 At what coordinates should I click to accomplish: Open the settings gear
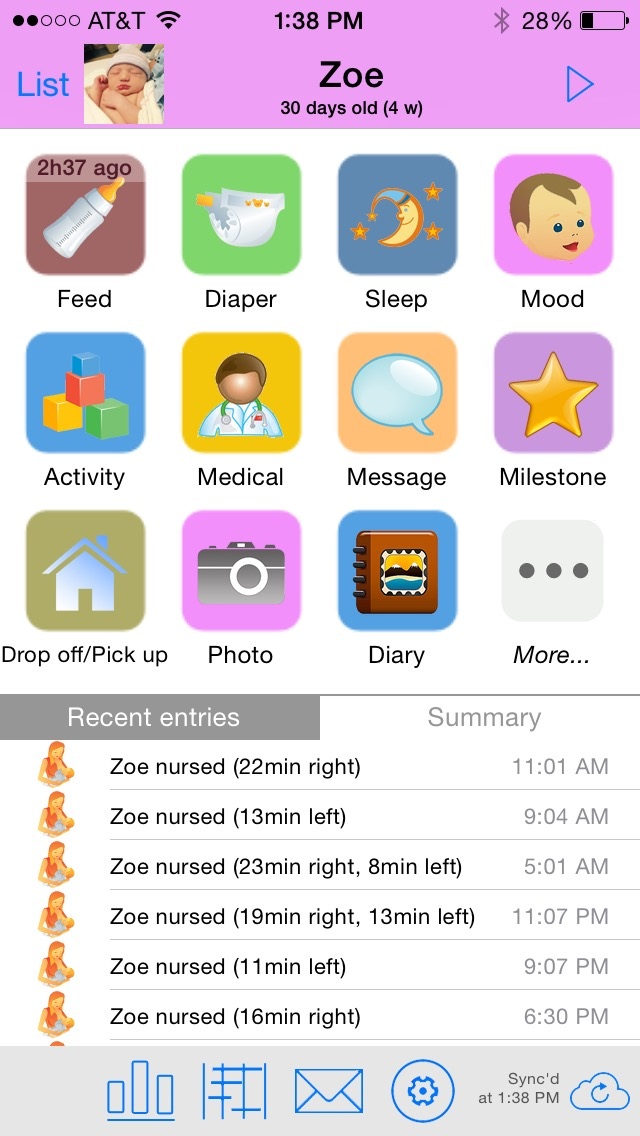423,1091
